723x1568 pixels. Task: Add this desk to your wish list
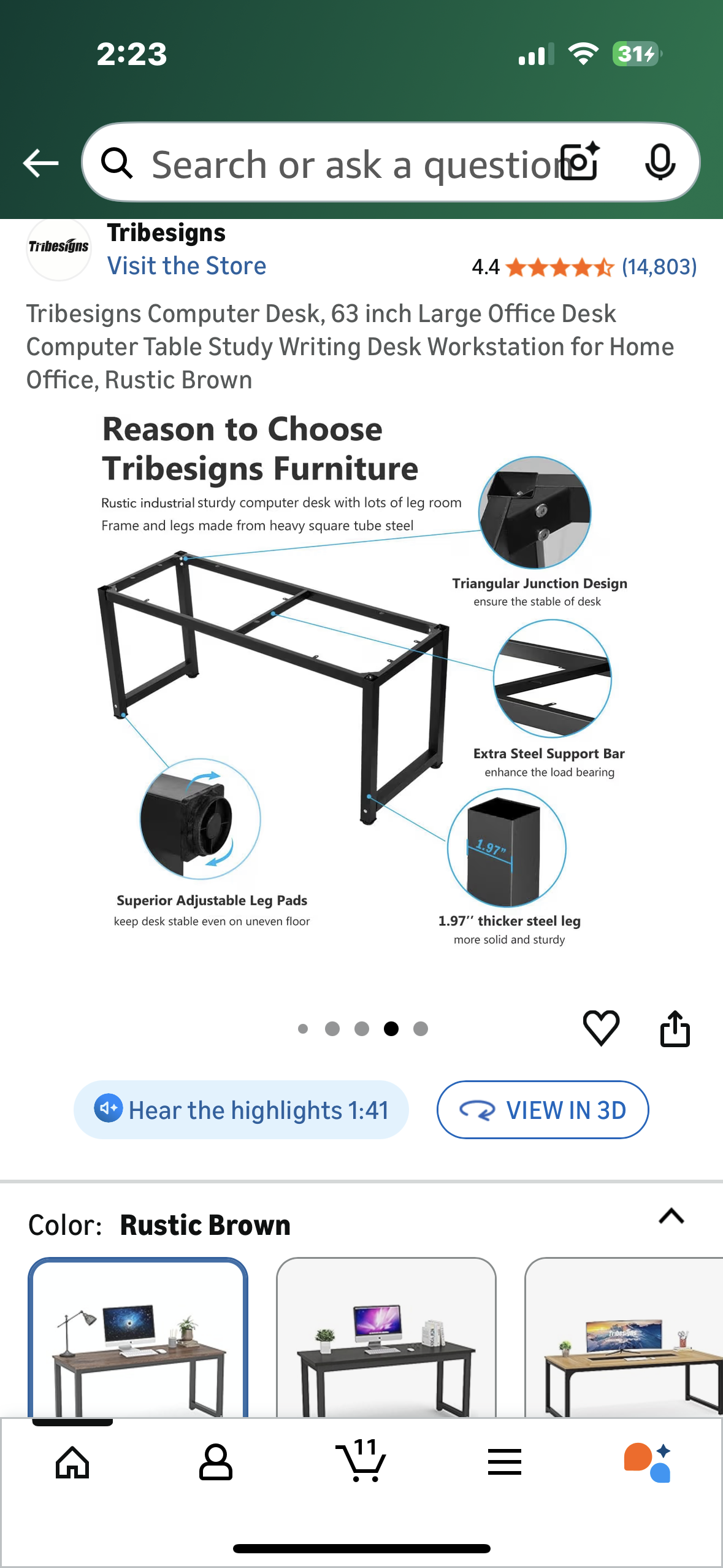600,1028
